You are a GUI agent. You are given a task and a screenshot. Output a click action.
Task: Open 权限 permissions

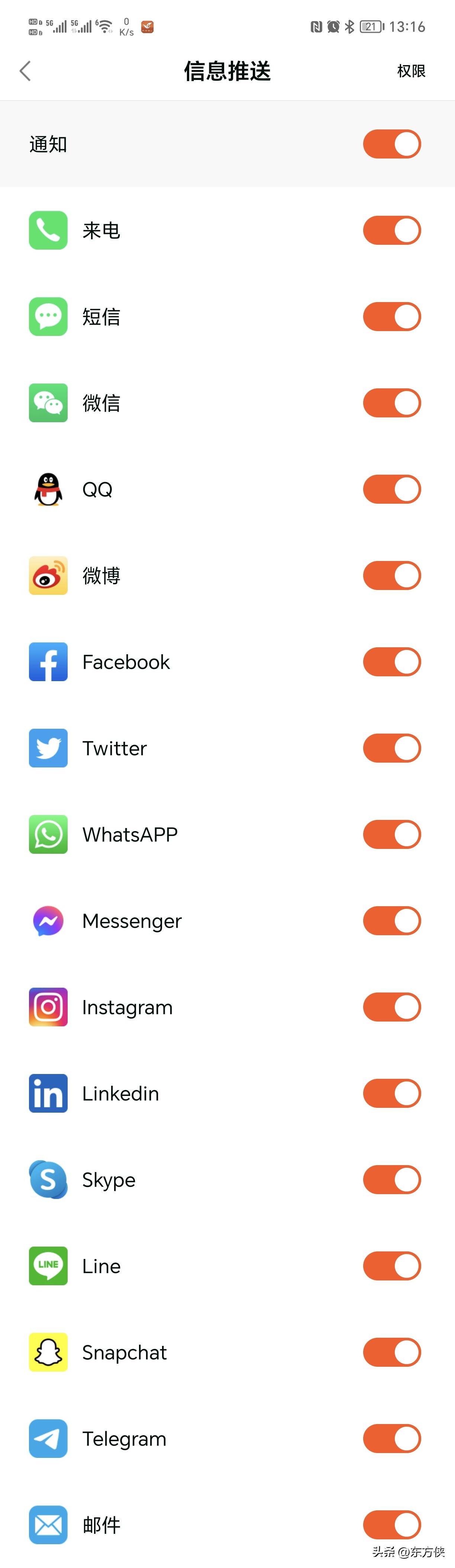coord(411,71)
